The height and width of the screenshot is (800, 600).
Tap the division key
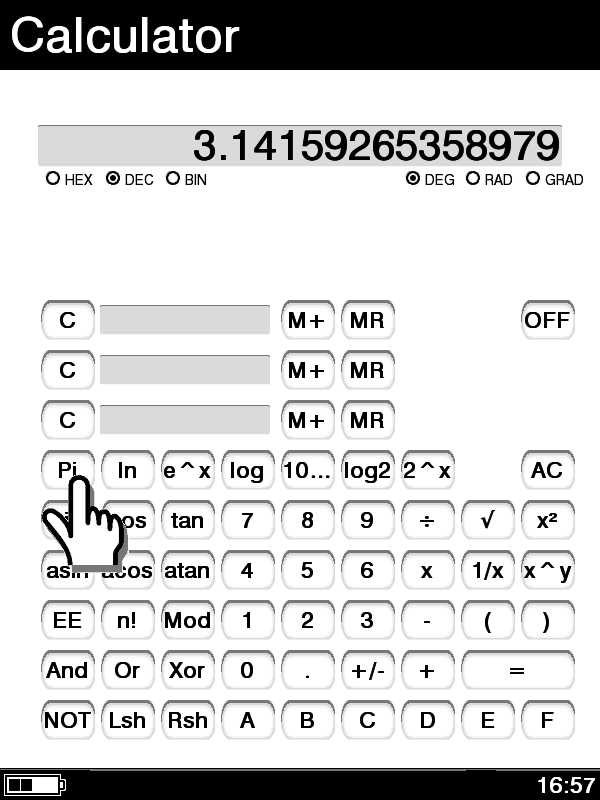(427, 520)
